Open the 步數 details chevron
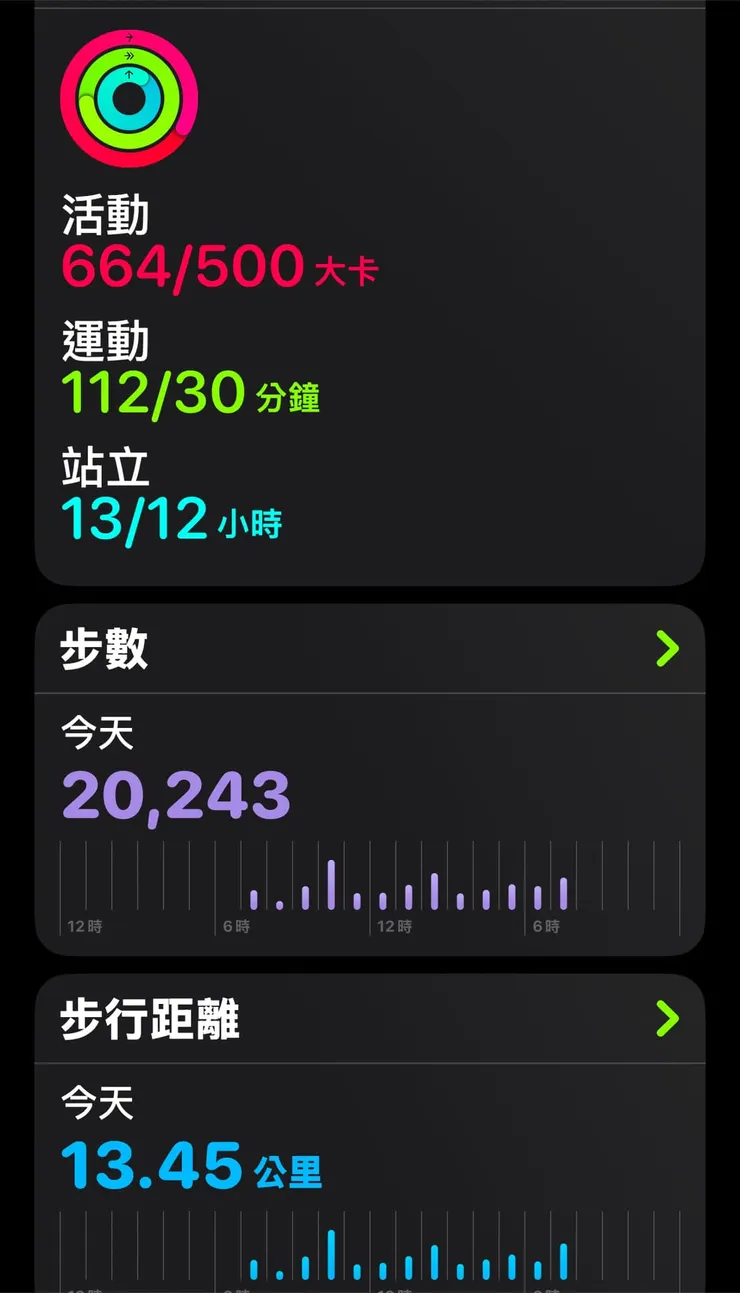Viewport: 740px width, 1293px height. [x=668, y=649]
